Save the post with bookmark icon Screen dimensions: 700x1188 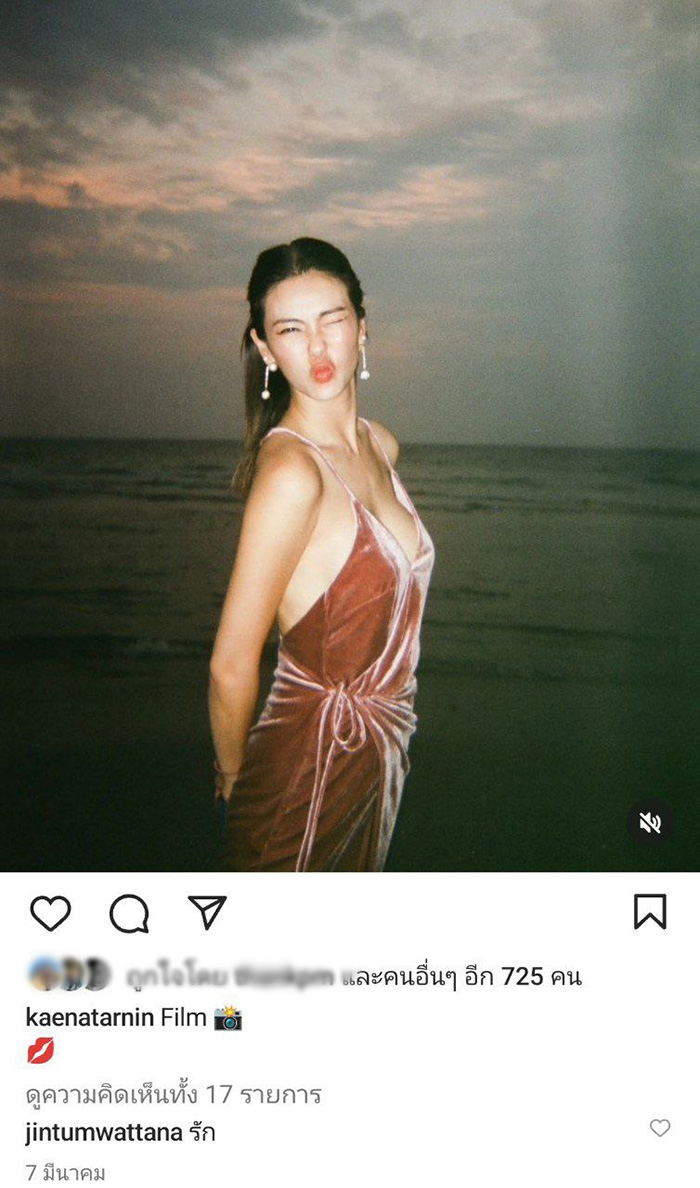pos(650,912)
